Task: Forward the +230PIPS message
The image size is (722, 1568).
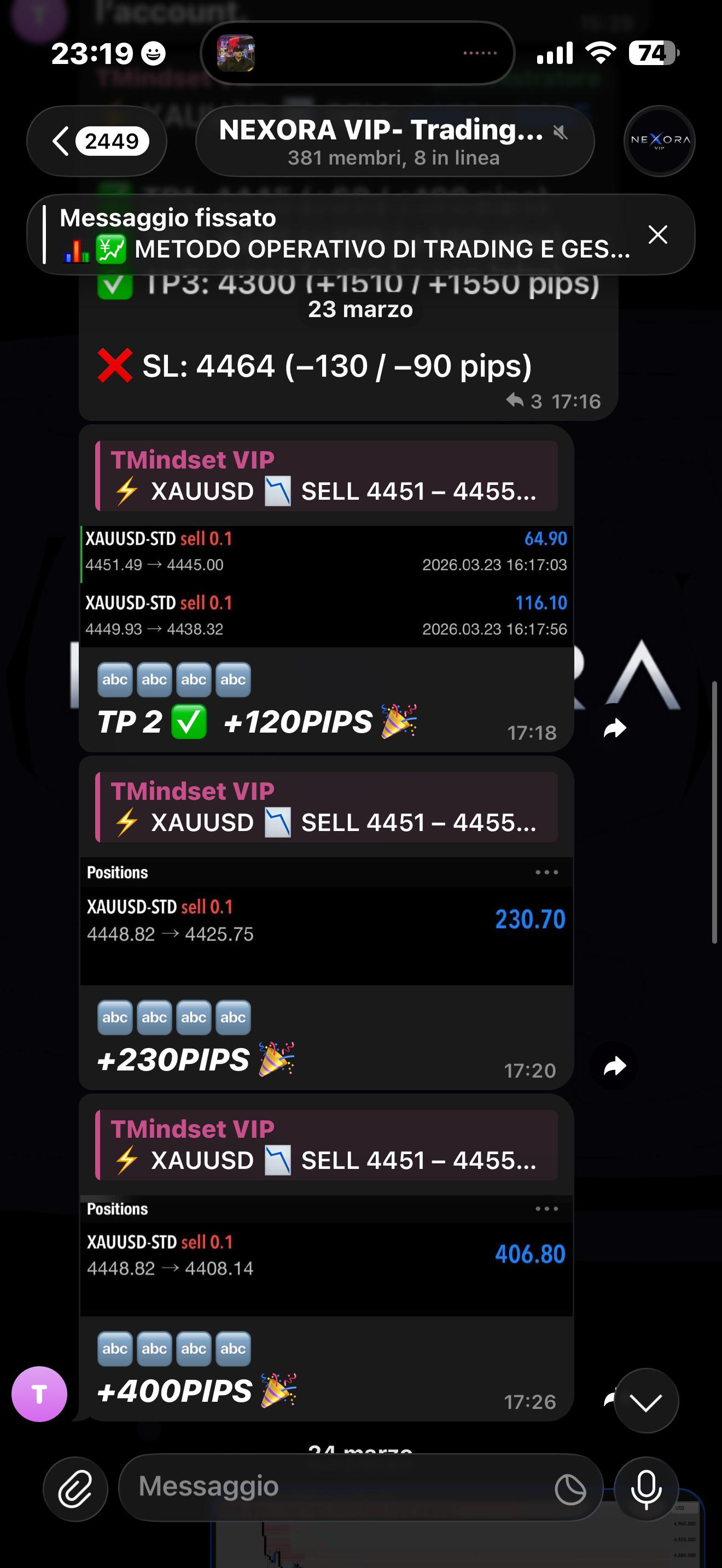Action: (615, 1066)
